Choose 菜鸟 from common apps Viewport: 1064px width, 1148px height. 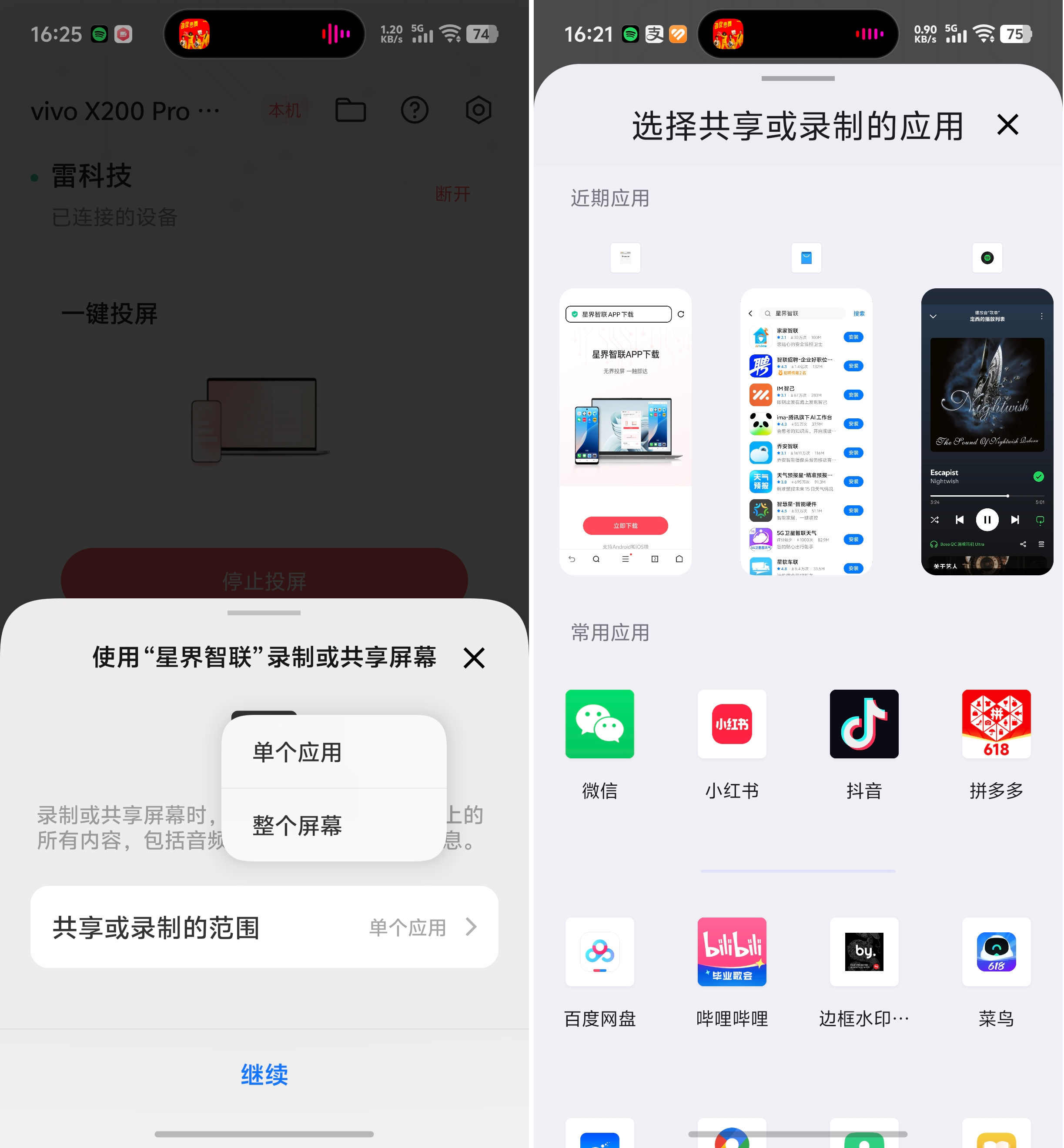(996, 952)
